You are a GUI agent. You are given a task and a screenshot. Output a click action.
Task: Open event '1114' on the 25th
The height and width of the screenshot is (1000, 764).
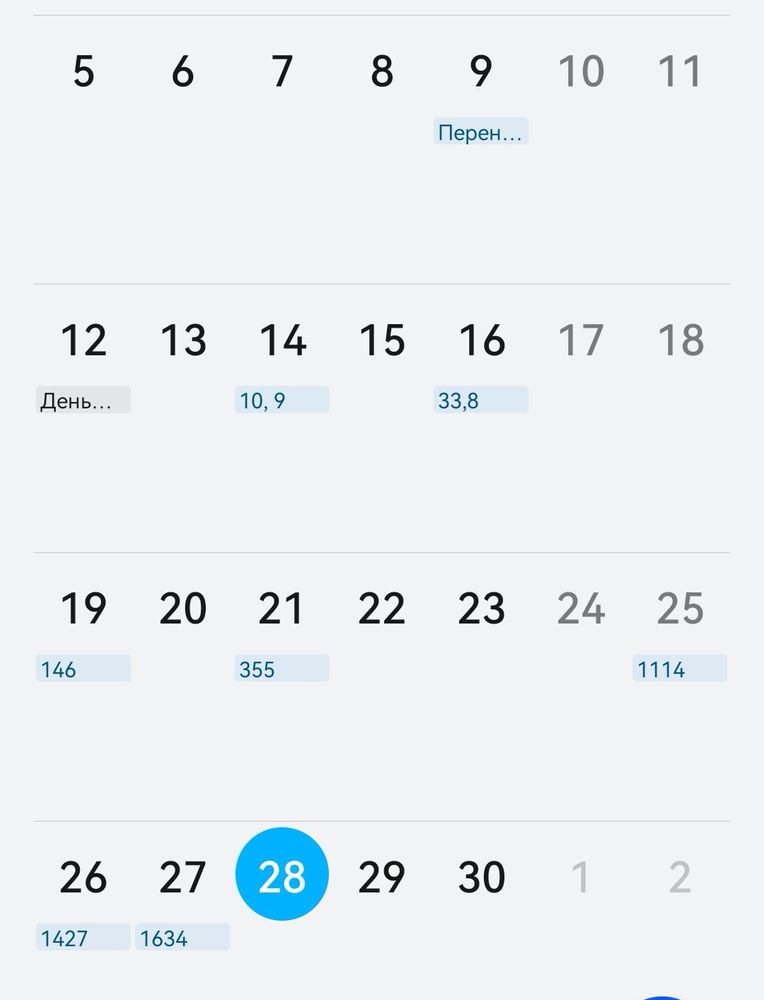pos(680,669)
